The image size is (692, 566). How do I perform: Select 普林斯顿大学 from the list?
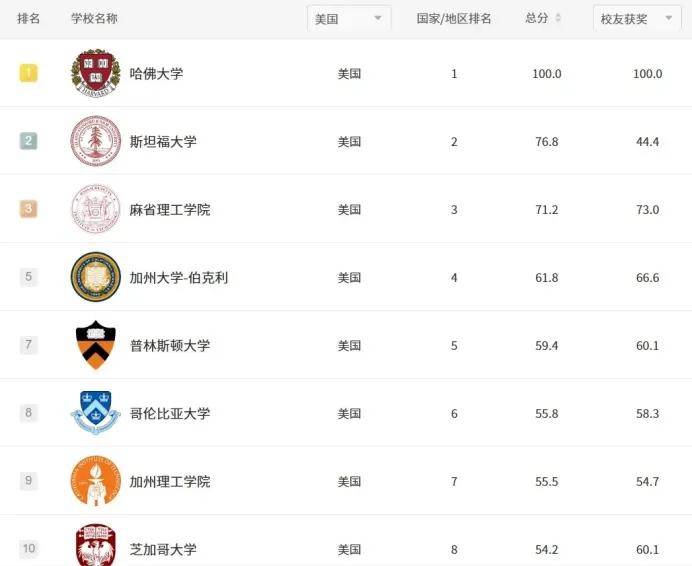tap(169, 345)
